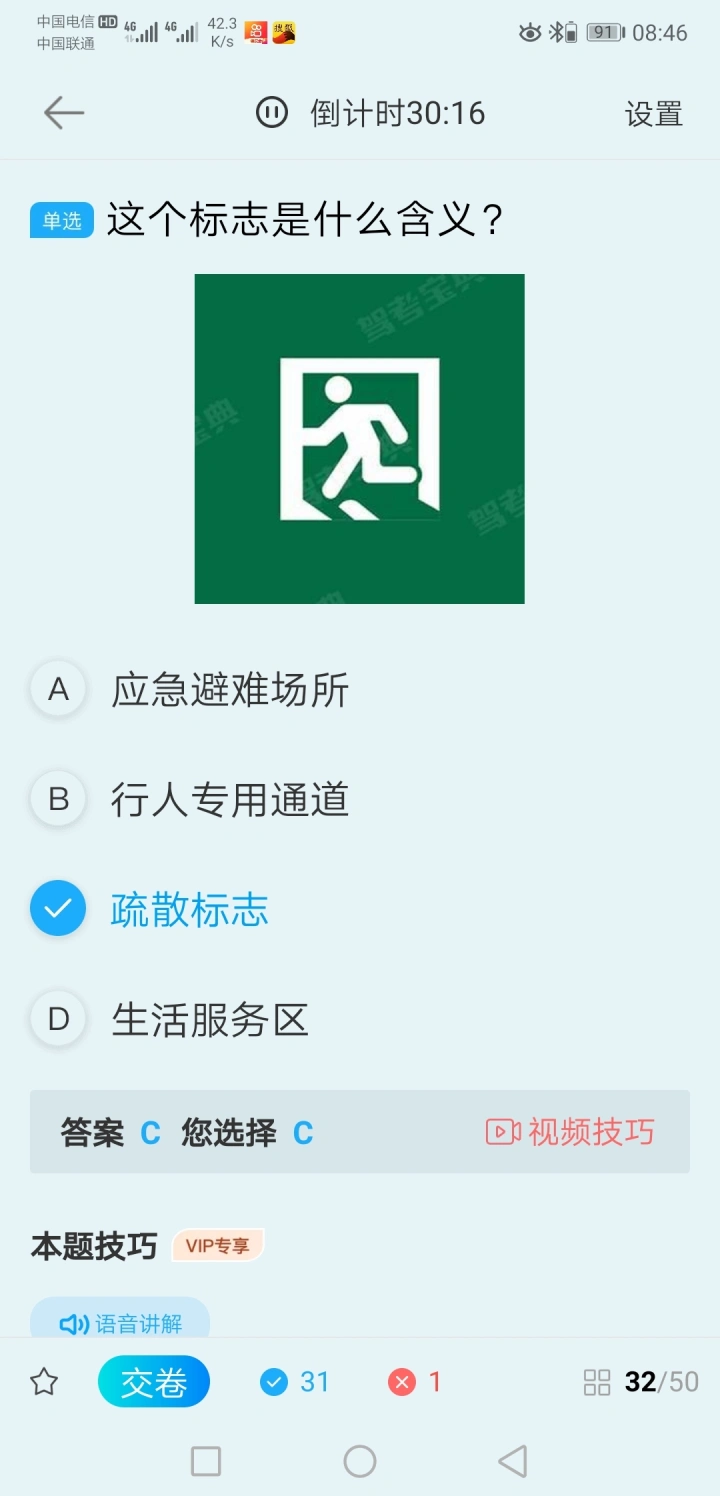Tap the system home button

pyautogui.click(x=360, y=1461)
